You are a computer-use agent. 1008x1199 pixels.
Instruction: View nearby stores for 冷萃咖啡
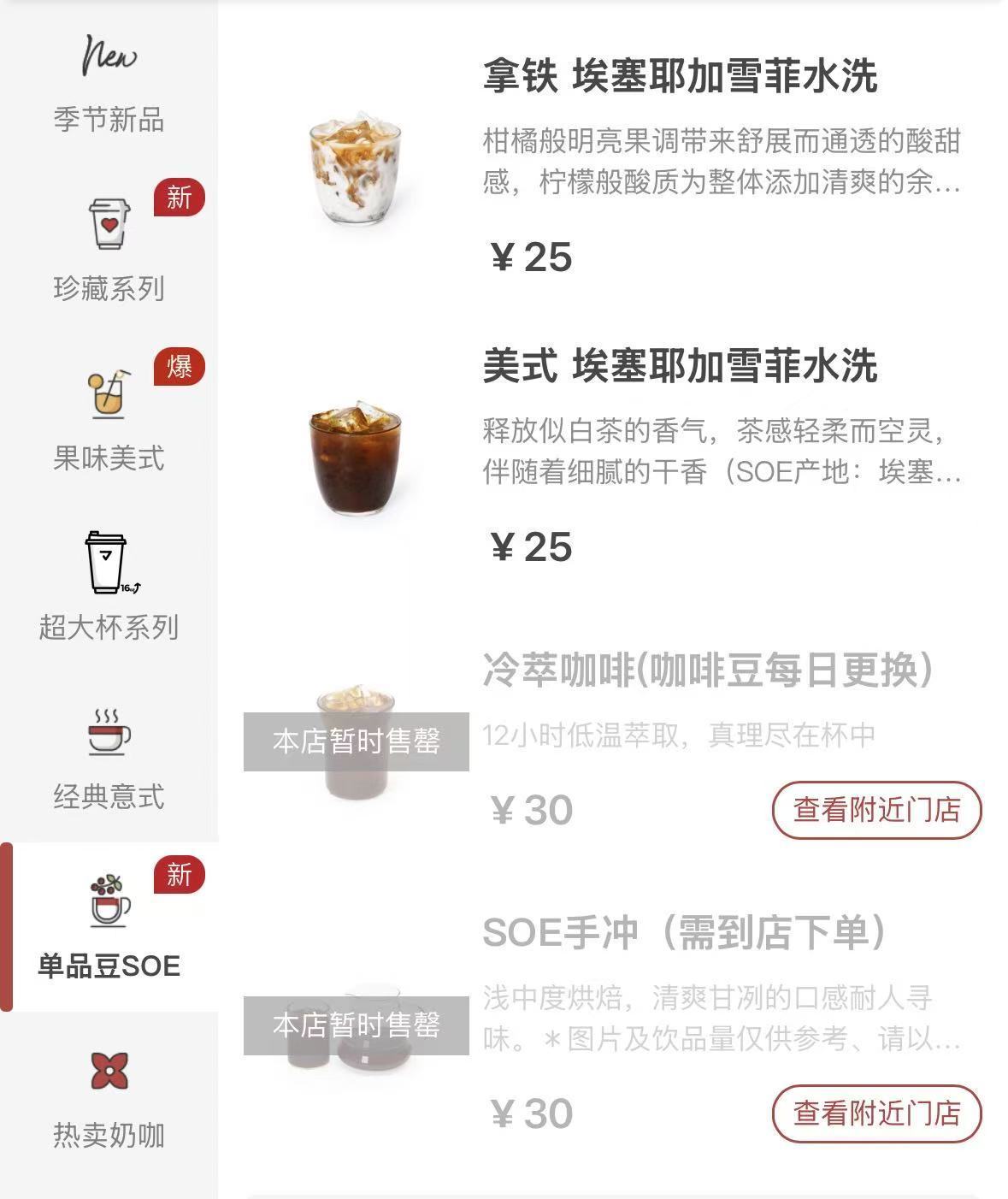click(876, 809)
